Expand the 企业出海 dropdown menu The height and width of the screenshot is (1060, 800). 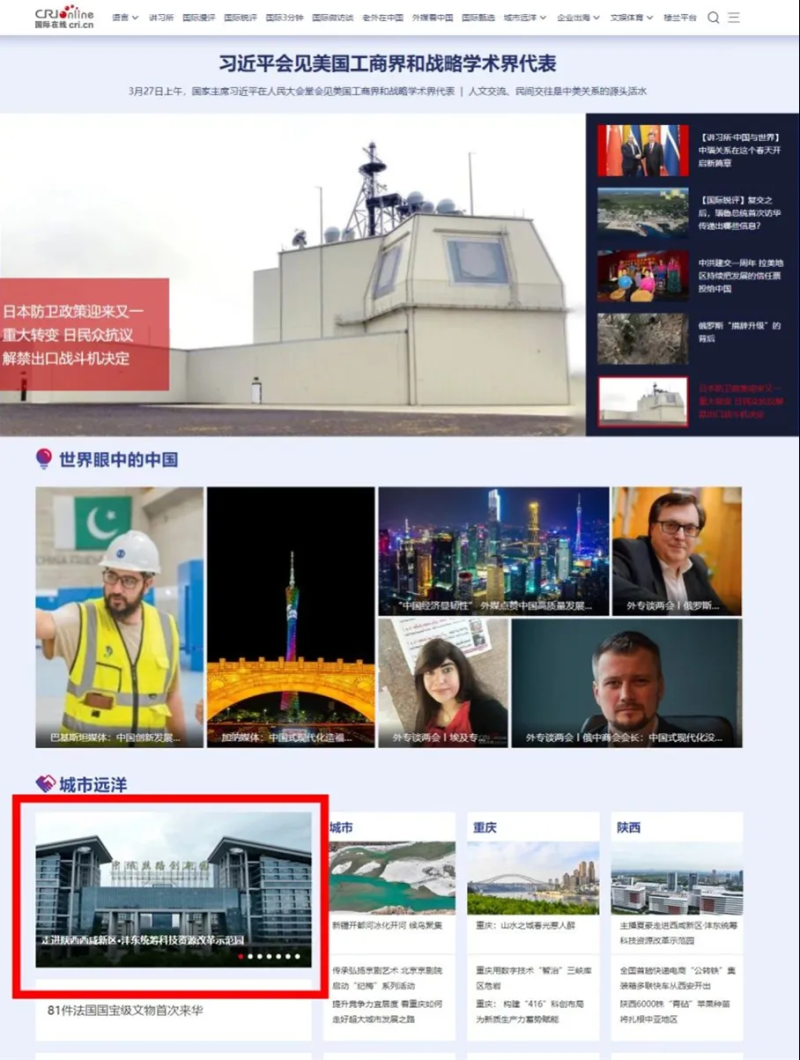[x=578, y=18]
